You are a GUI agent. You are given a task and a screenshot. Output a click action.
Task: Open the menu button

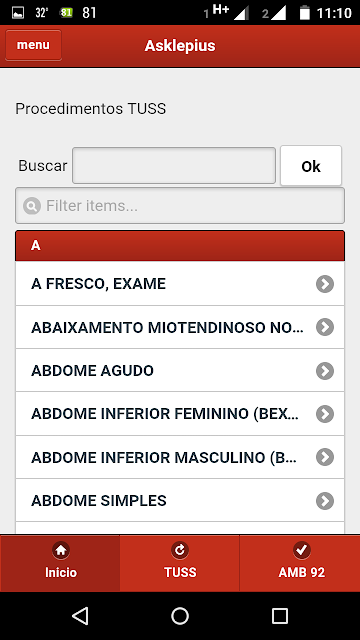pyautogui.click(x=33, y=45)
